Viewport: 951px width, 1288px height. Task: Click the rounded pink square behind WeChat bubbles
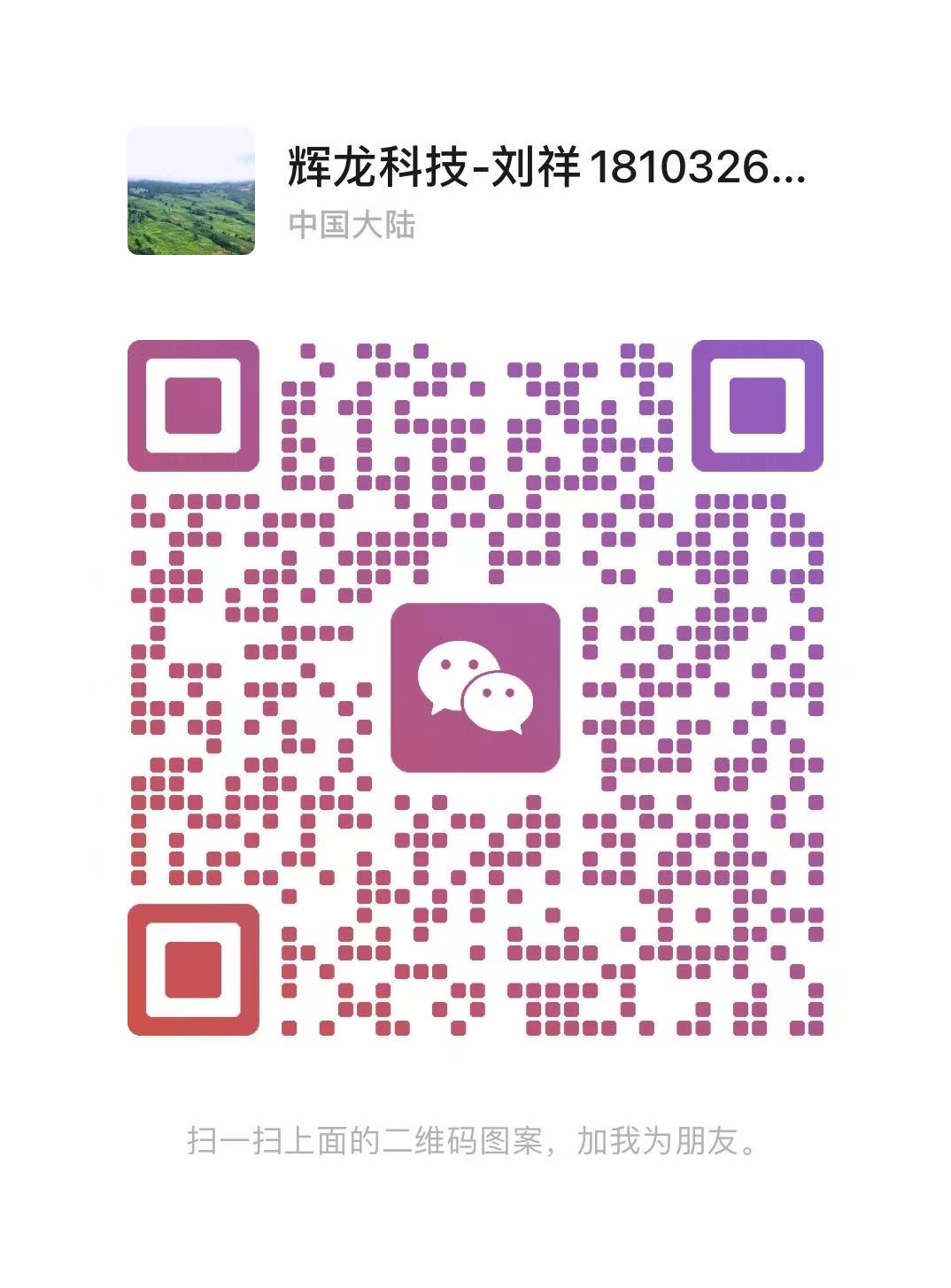pos(475,686)
